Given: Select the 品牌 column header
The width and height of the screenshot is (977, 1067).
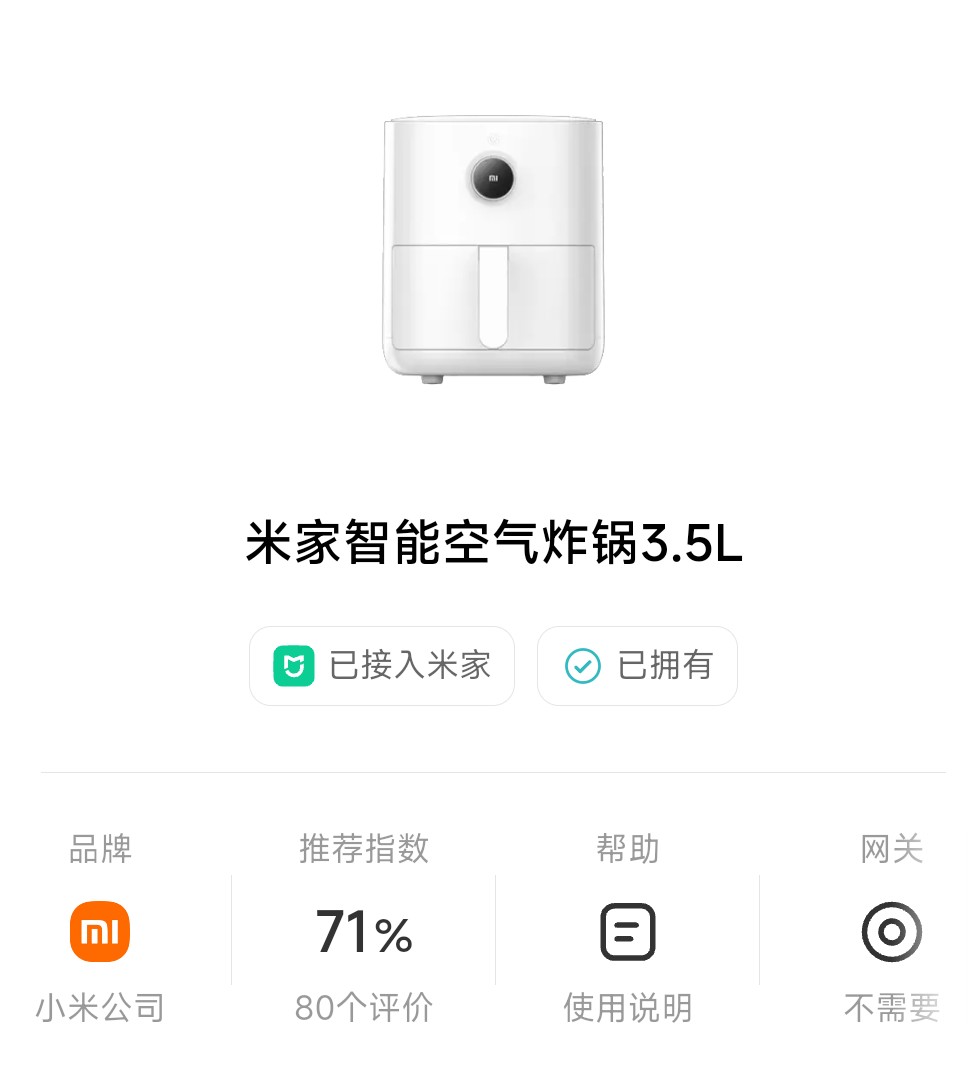Looking at the screenshot, I should tap(98, 848).
